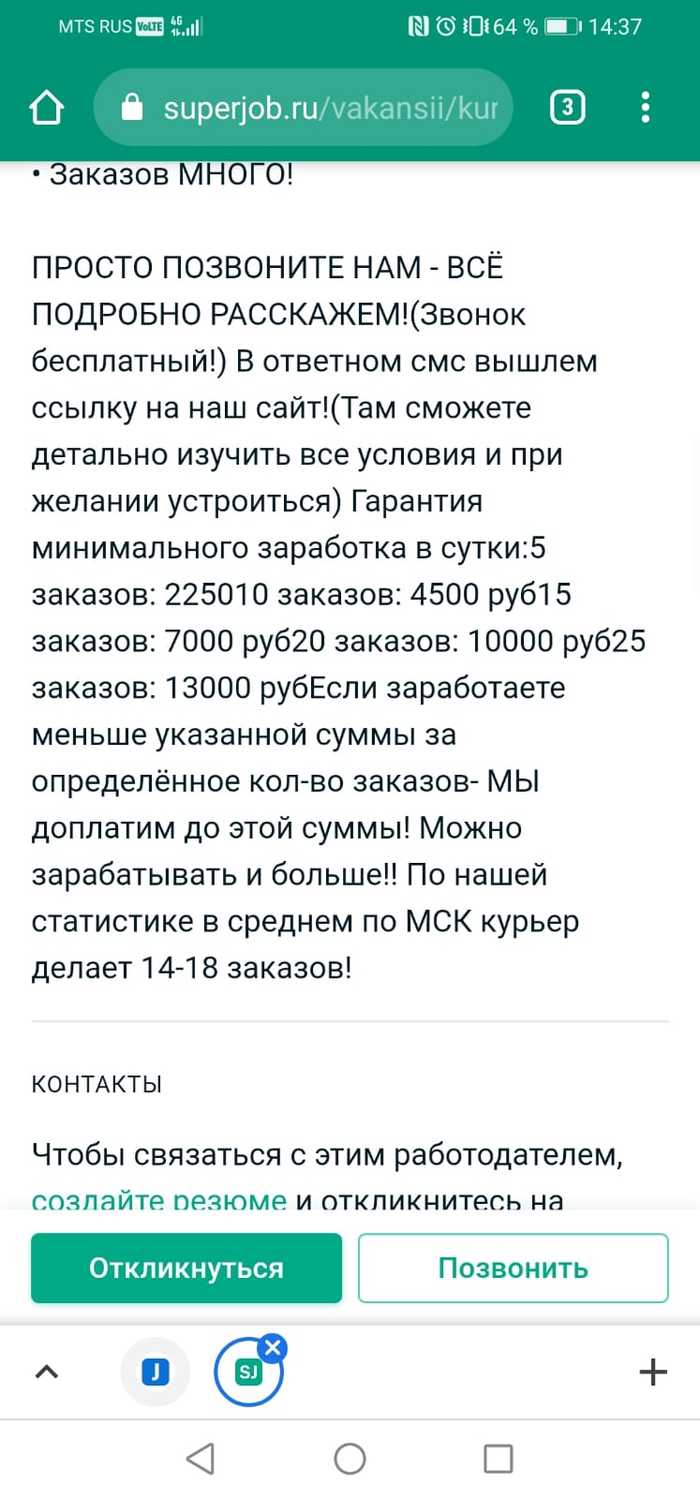
Task: Follow the 'создайте резюме' link
Action: pos(159,1199)
